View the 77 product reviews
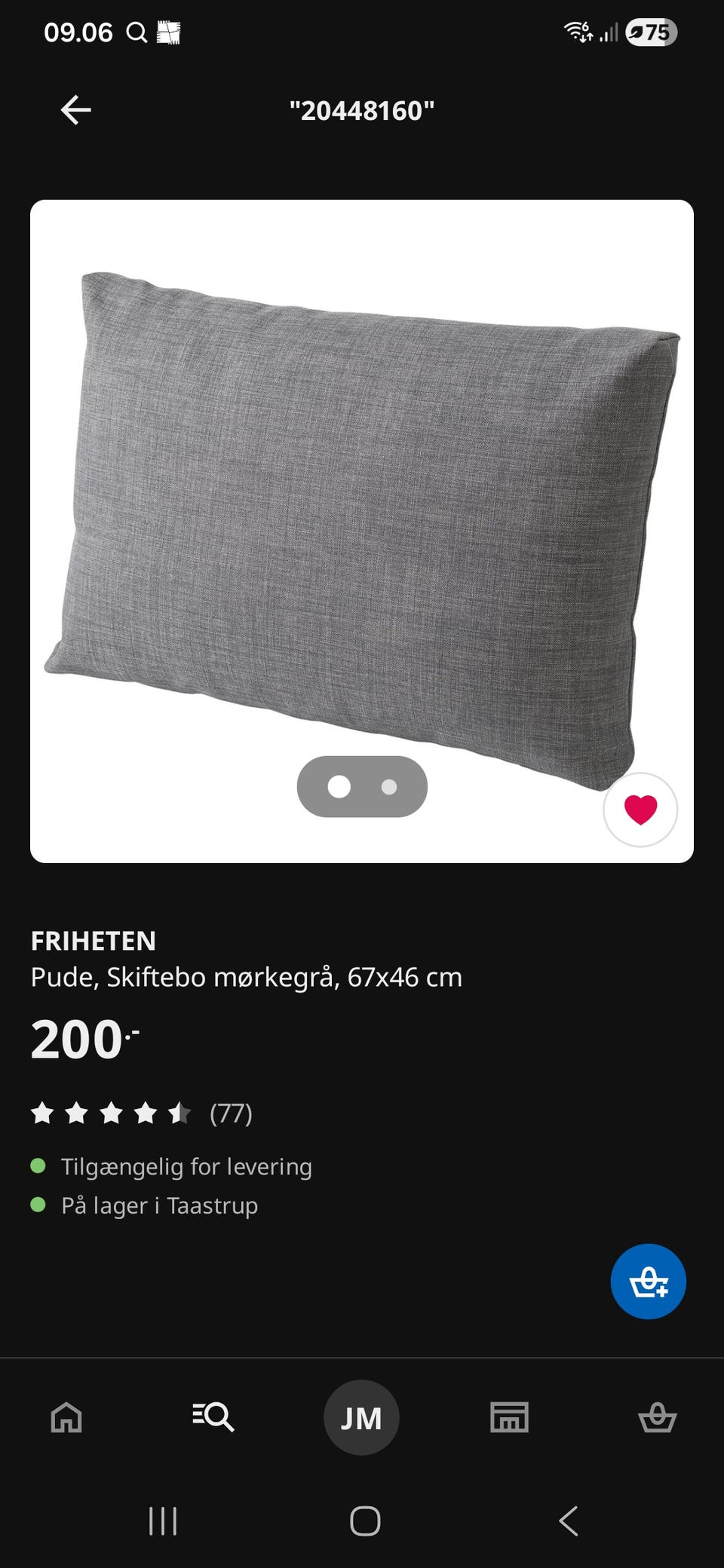 (x=230, y=1113)
